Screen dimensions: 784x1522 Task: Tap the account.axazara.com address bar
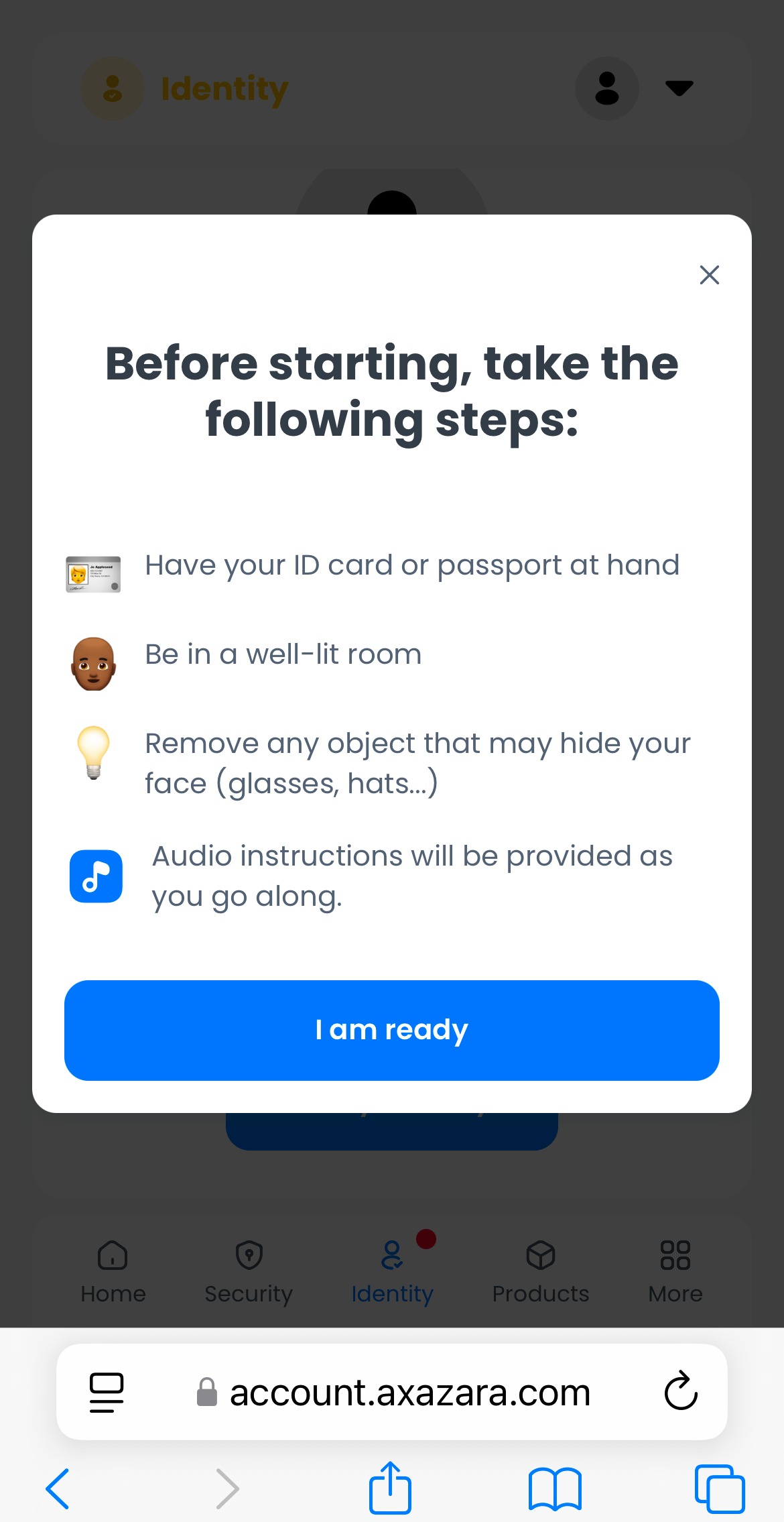pyautogui.click(x=409, y=1392)
